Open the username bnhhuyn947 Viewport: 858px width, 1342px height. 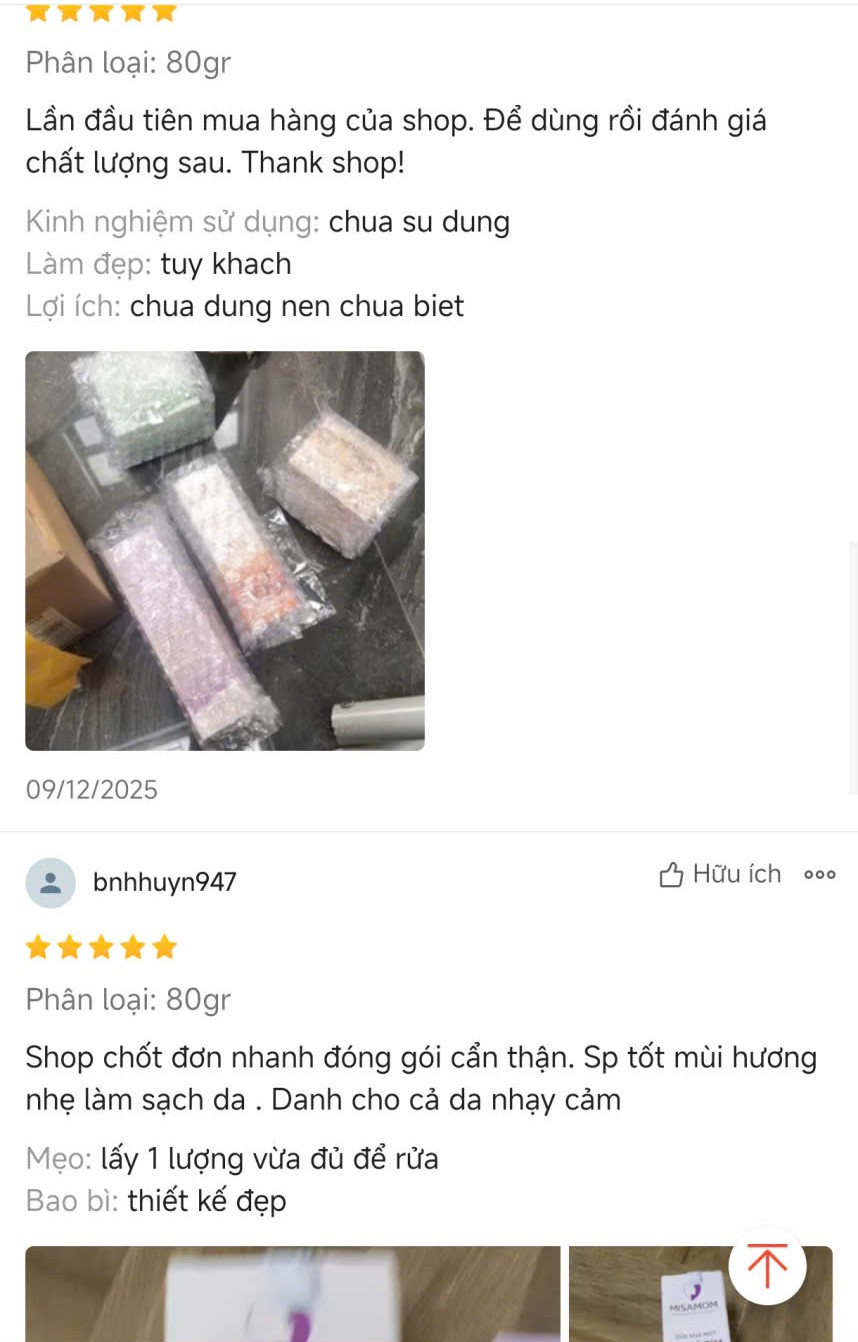tap(165, 883)
